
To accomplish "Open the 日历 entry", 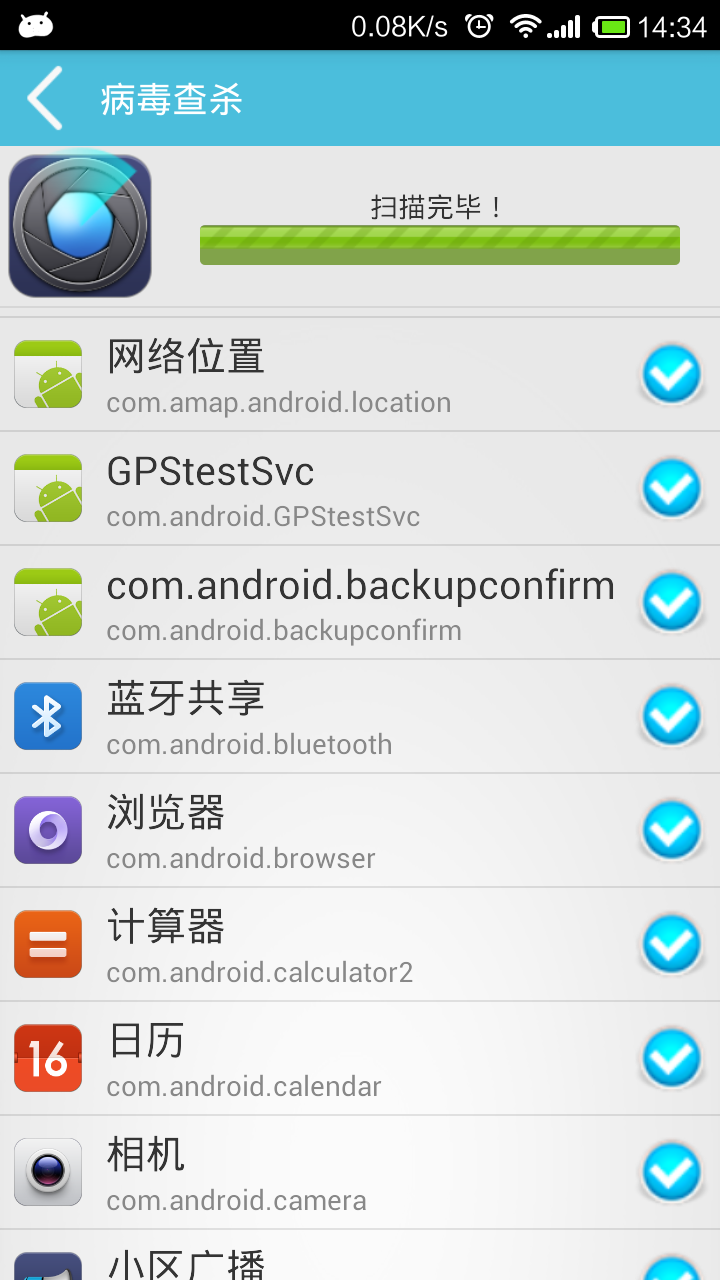I will (320, 1059).
